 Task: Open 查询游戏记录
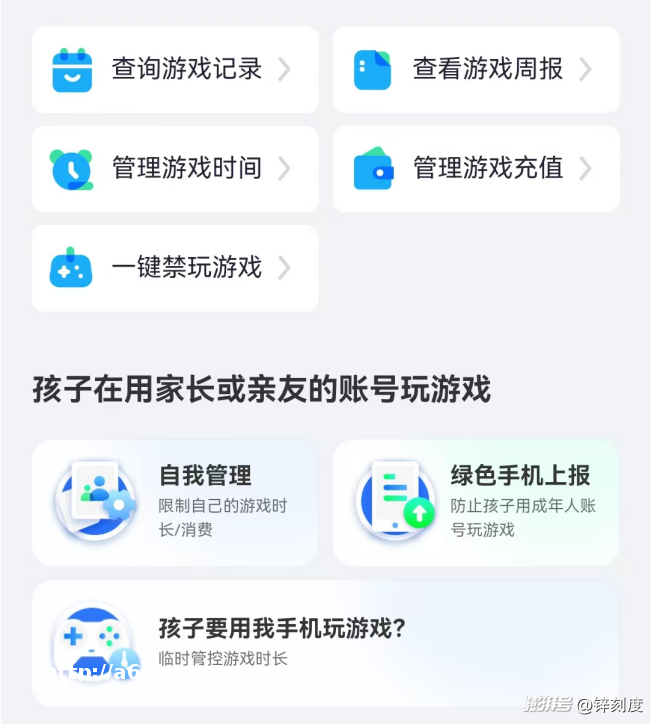(175, 69)
